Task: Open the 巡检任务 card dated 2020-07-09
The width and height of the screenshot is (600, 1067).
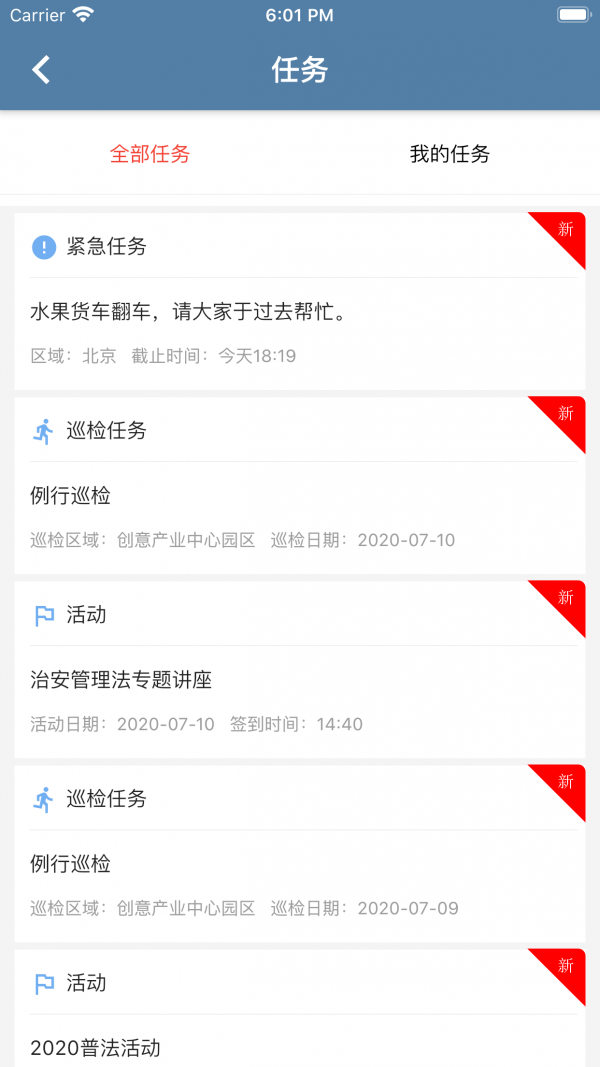Action: coord(299,864)
